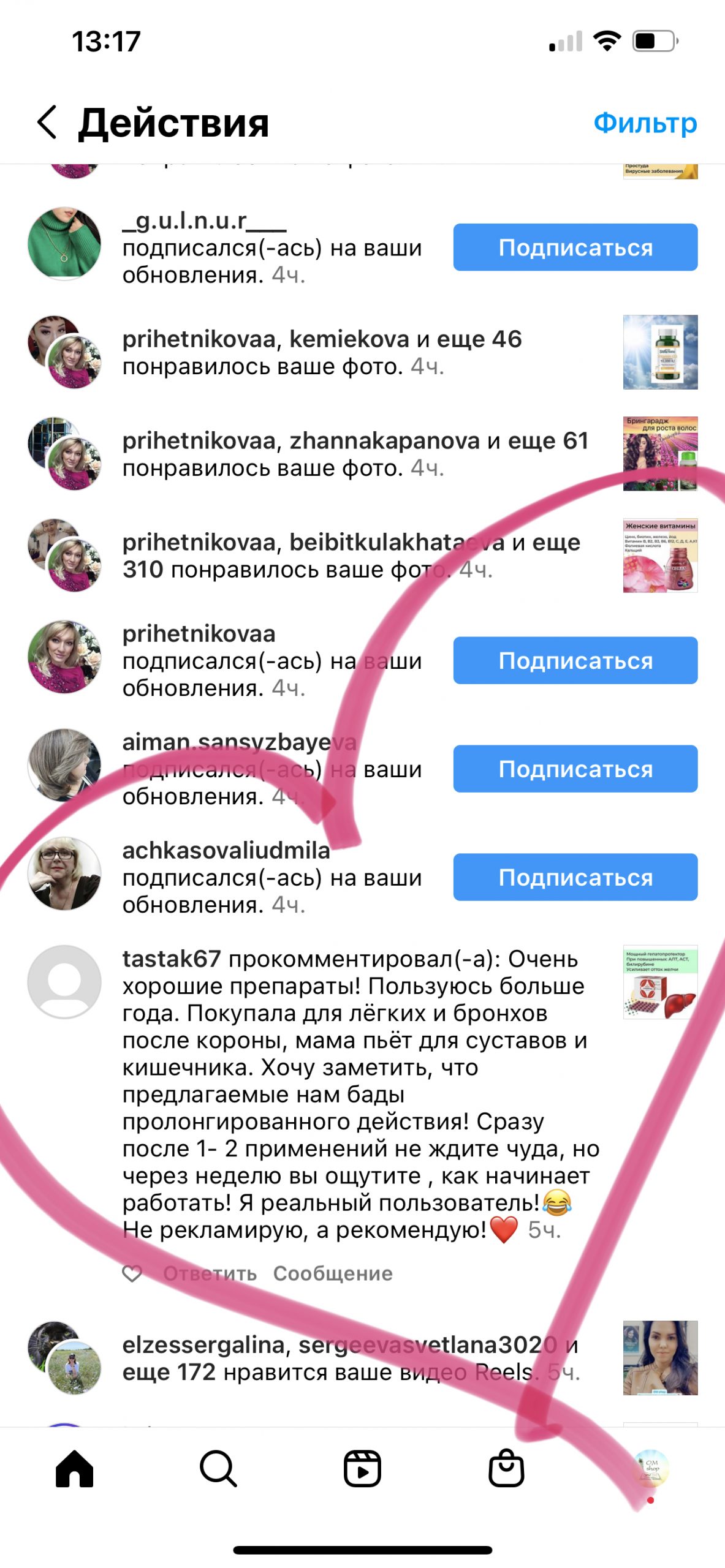Viewport: 725px width, 1568px height.
Task: Switch to the Search tab
Action: [x=218, y=1469]
